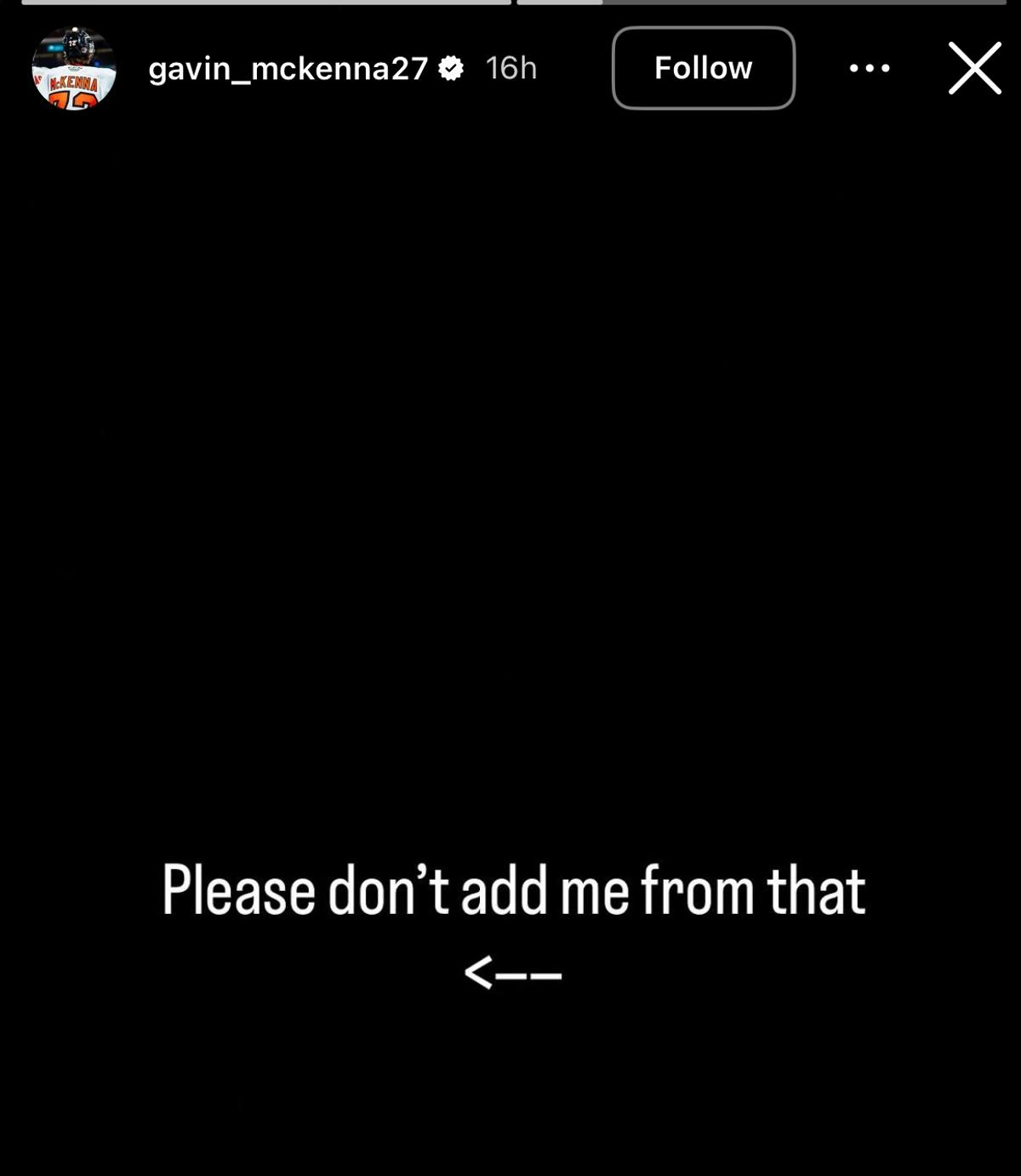Click the "<--" arrow on the story
This screenshot has width=1021, height=1176.
tap(514, 973)
